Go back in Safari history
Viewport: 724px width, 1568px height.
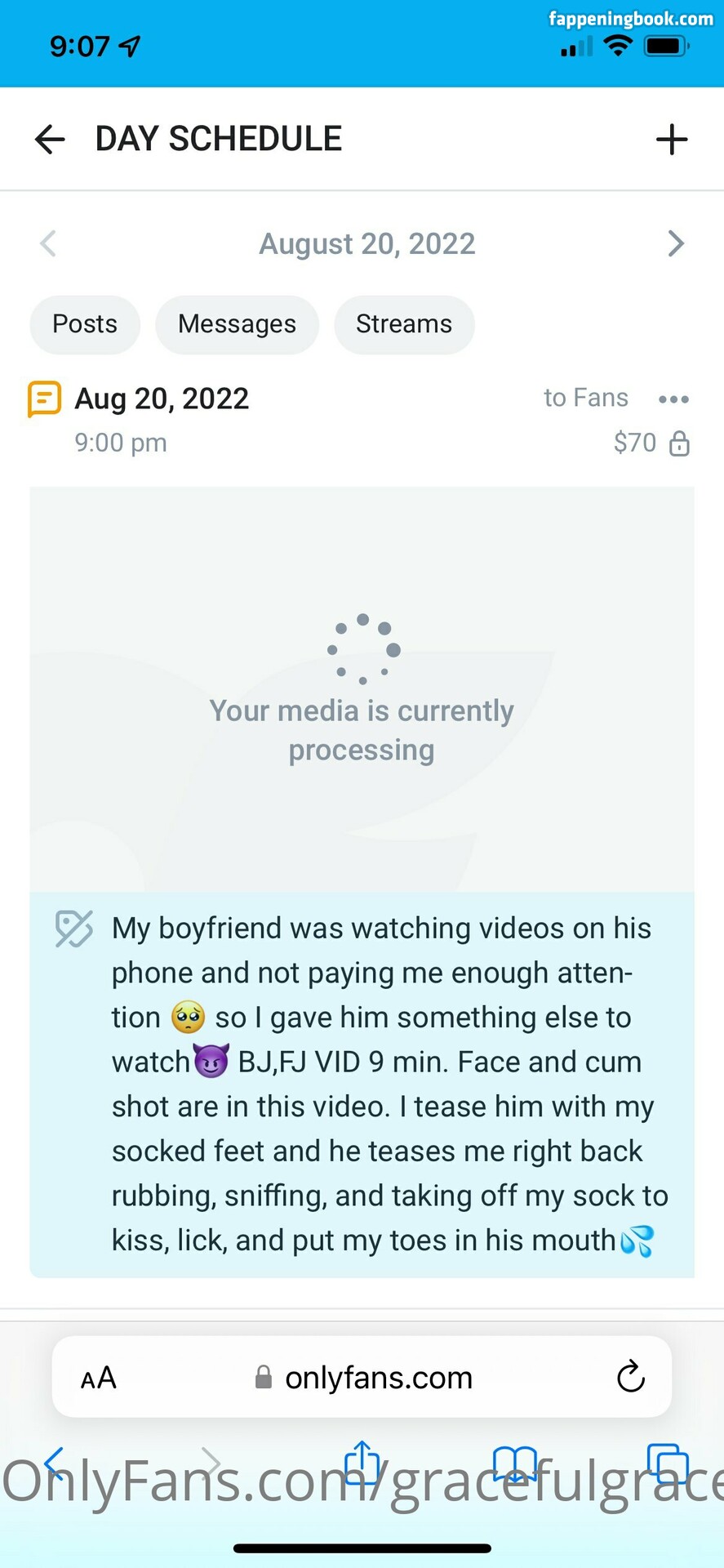coord(54,1463)
